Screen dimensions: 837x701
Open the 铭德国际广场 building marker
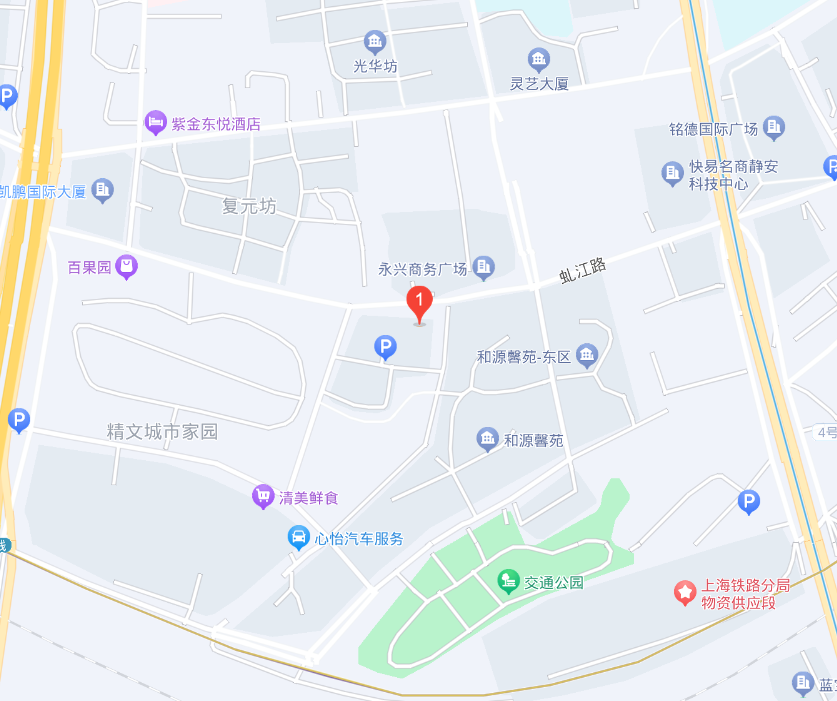[774, 128]
